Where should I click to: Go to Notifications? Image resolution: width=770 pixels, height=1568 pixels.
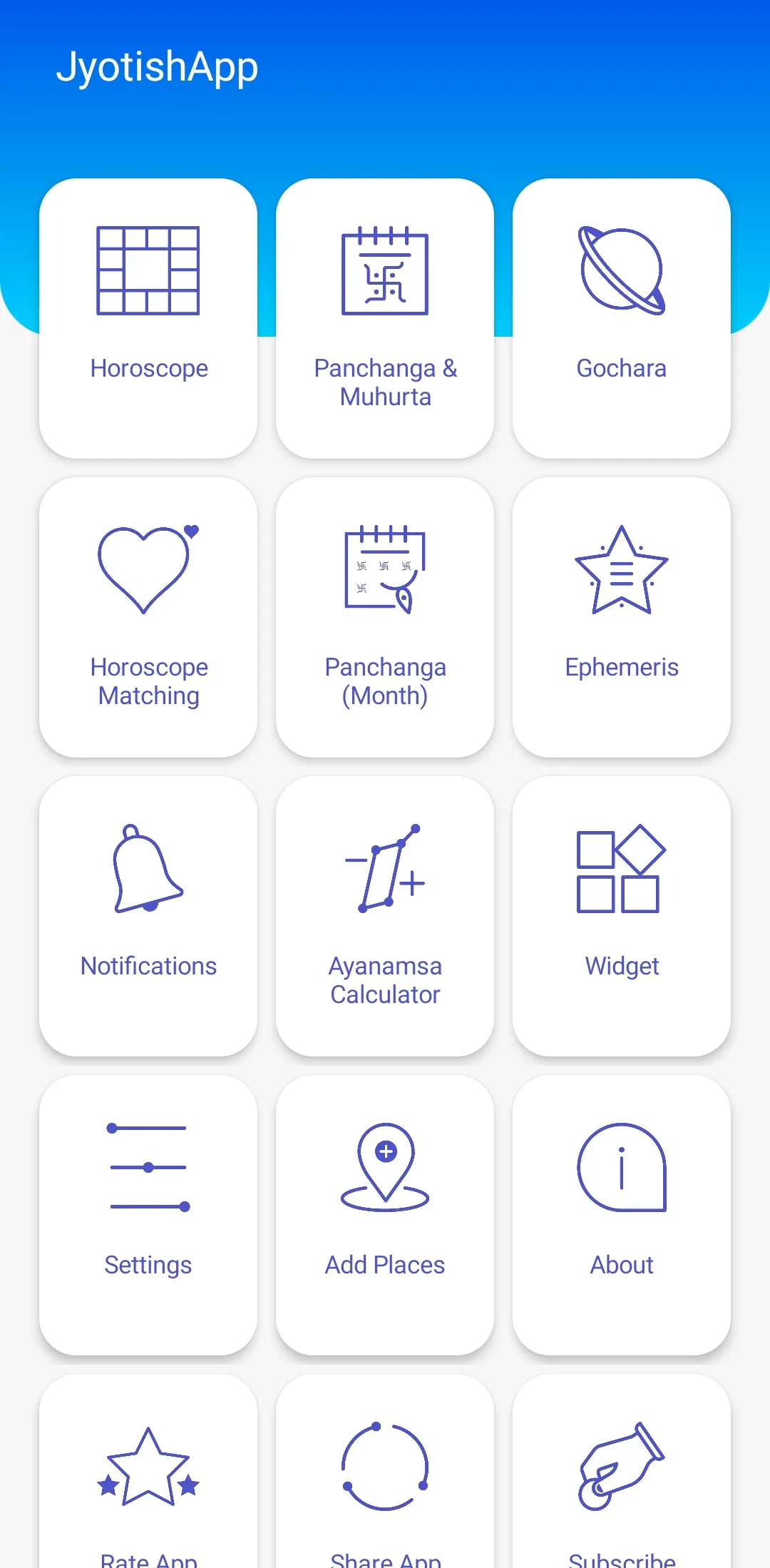pyautogui.click(x=148, y=916)
